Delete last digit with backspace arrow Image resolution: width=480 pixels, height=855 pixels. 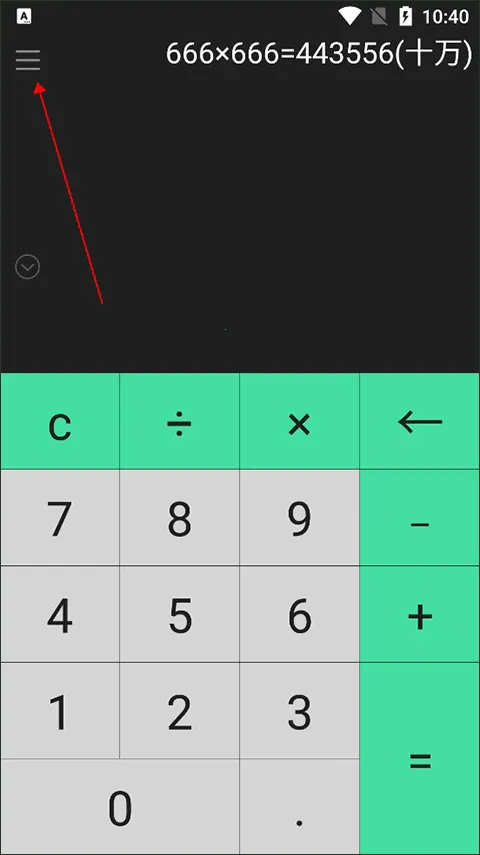click(x=420, y=422)
